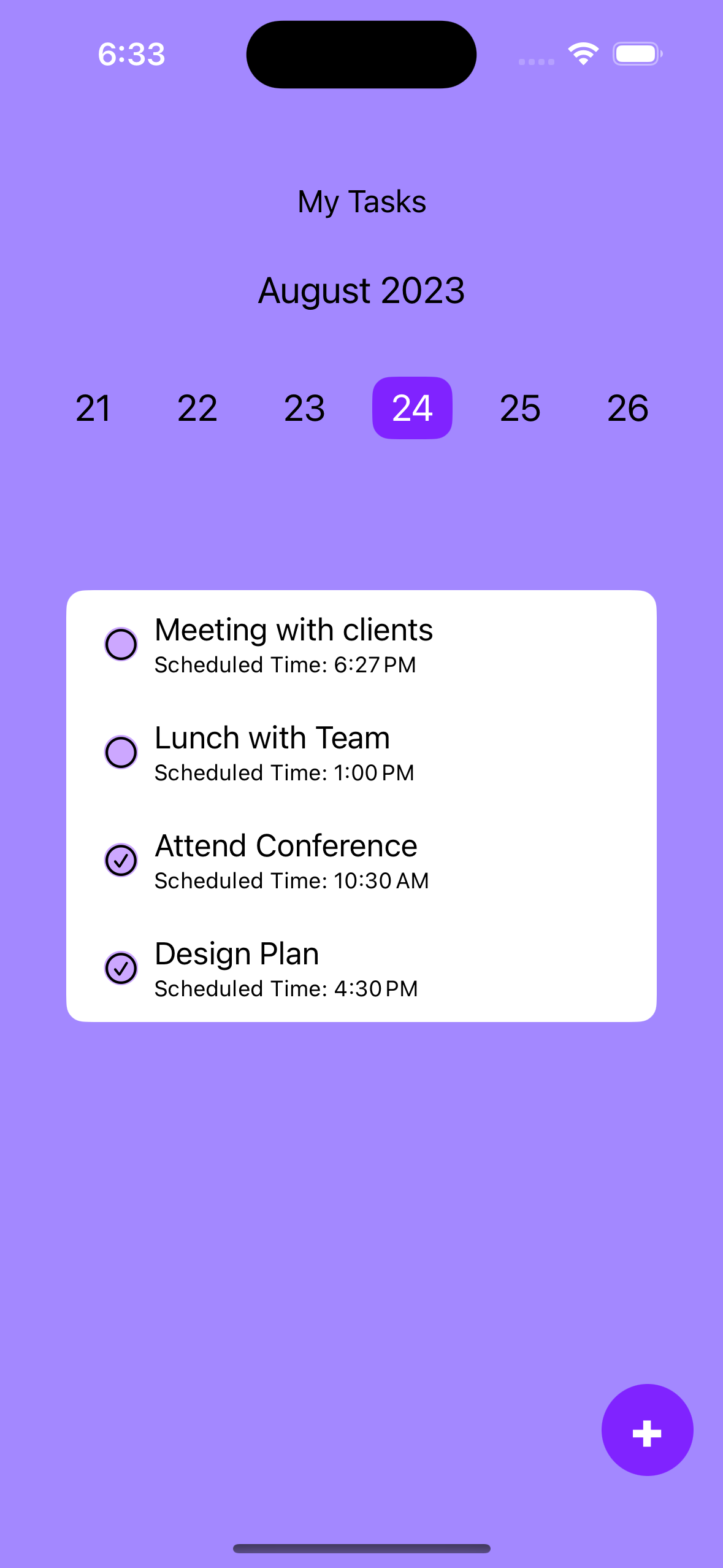The image size is (723, 1568).
Task: Tap the purple plus add task button
Action: tap(646, 1429)
